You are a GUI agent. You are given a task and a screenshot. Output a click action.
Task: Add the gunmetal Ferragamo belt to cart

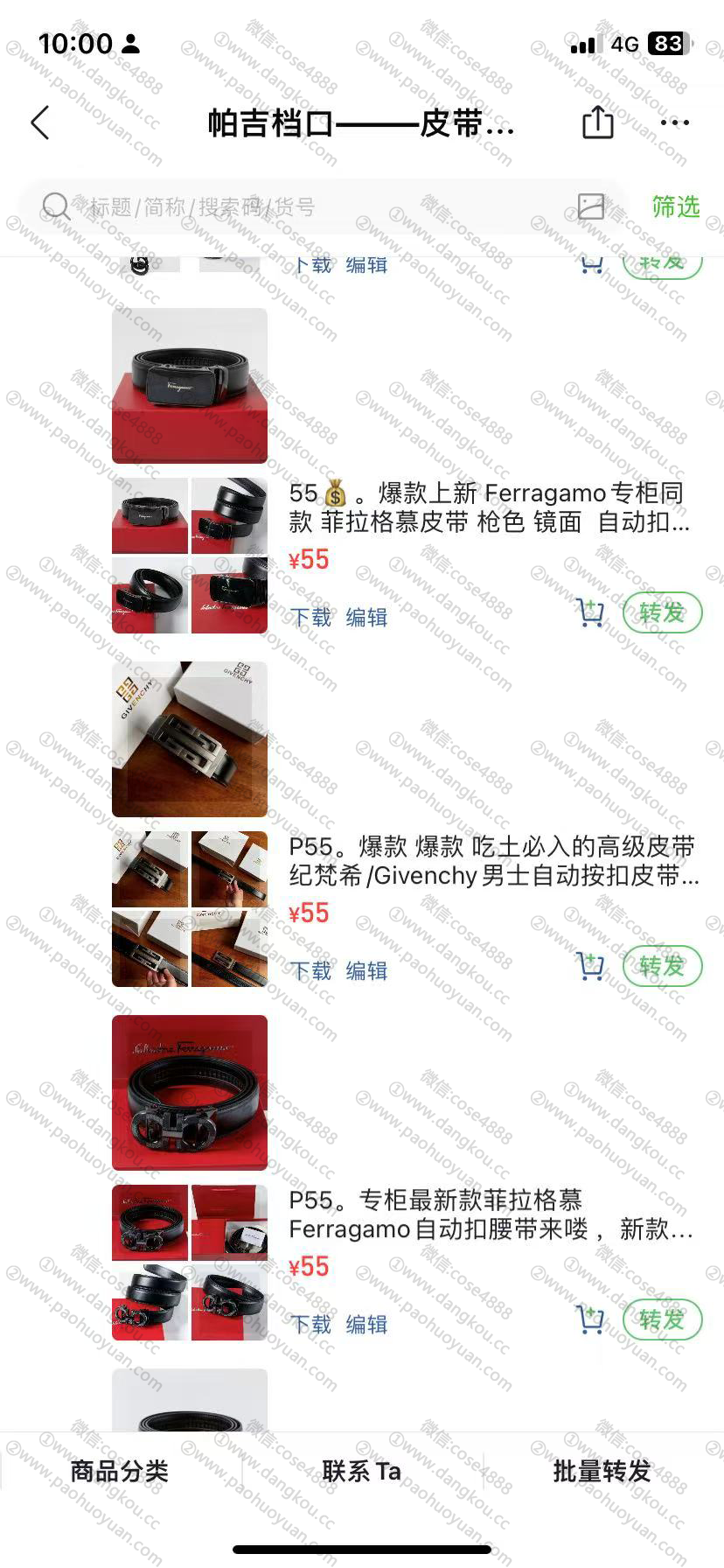(x=591, y=612)
